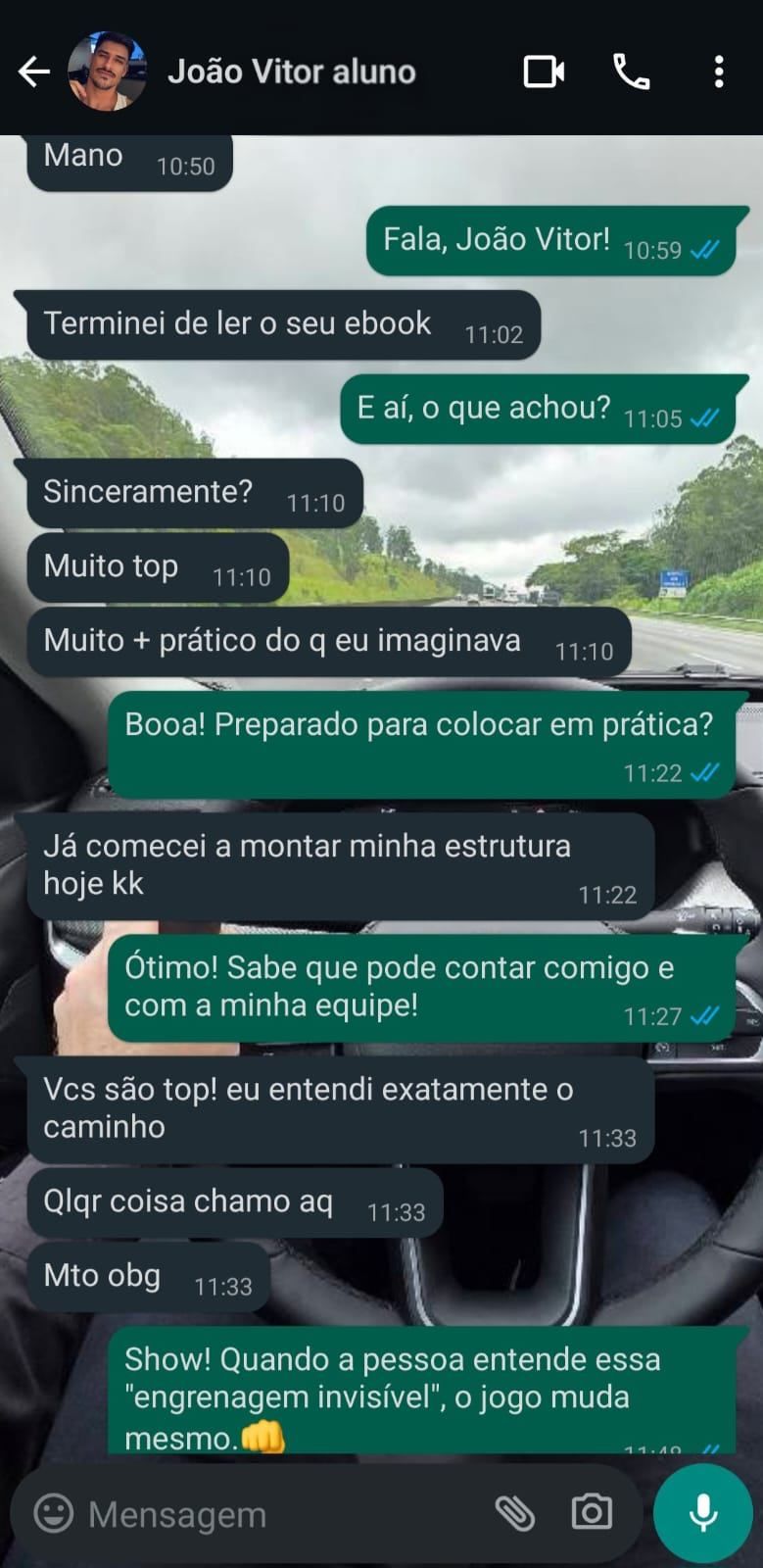Open the camera from the message bar
Viewport: 763px width, 1568px height.
coord(592,1513)
